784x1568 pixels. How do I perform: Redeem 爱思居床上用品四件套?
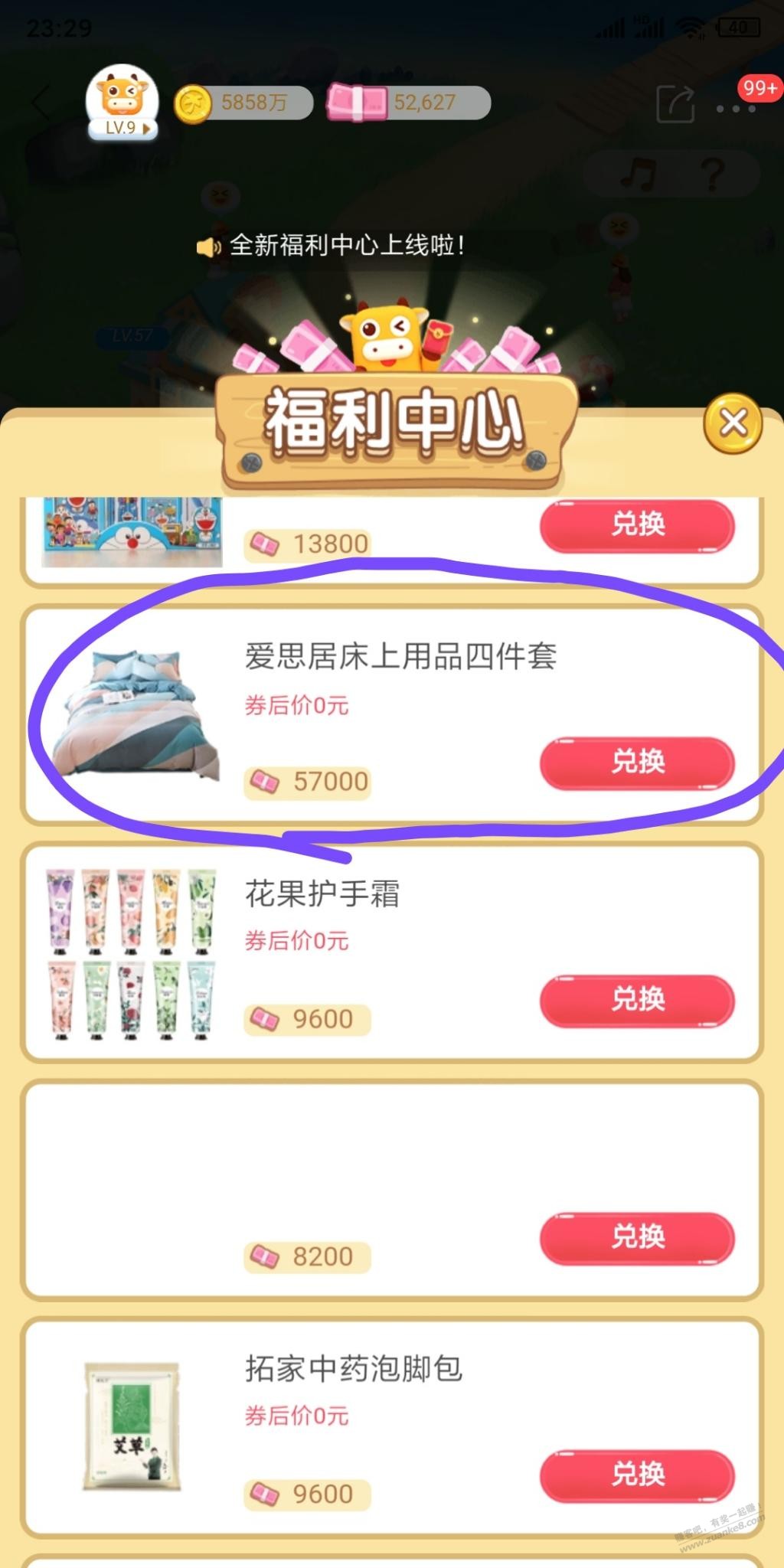click(637, 763)
